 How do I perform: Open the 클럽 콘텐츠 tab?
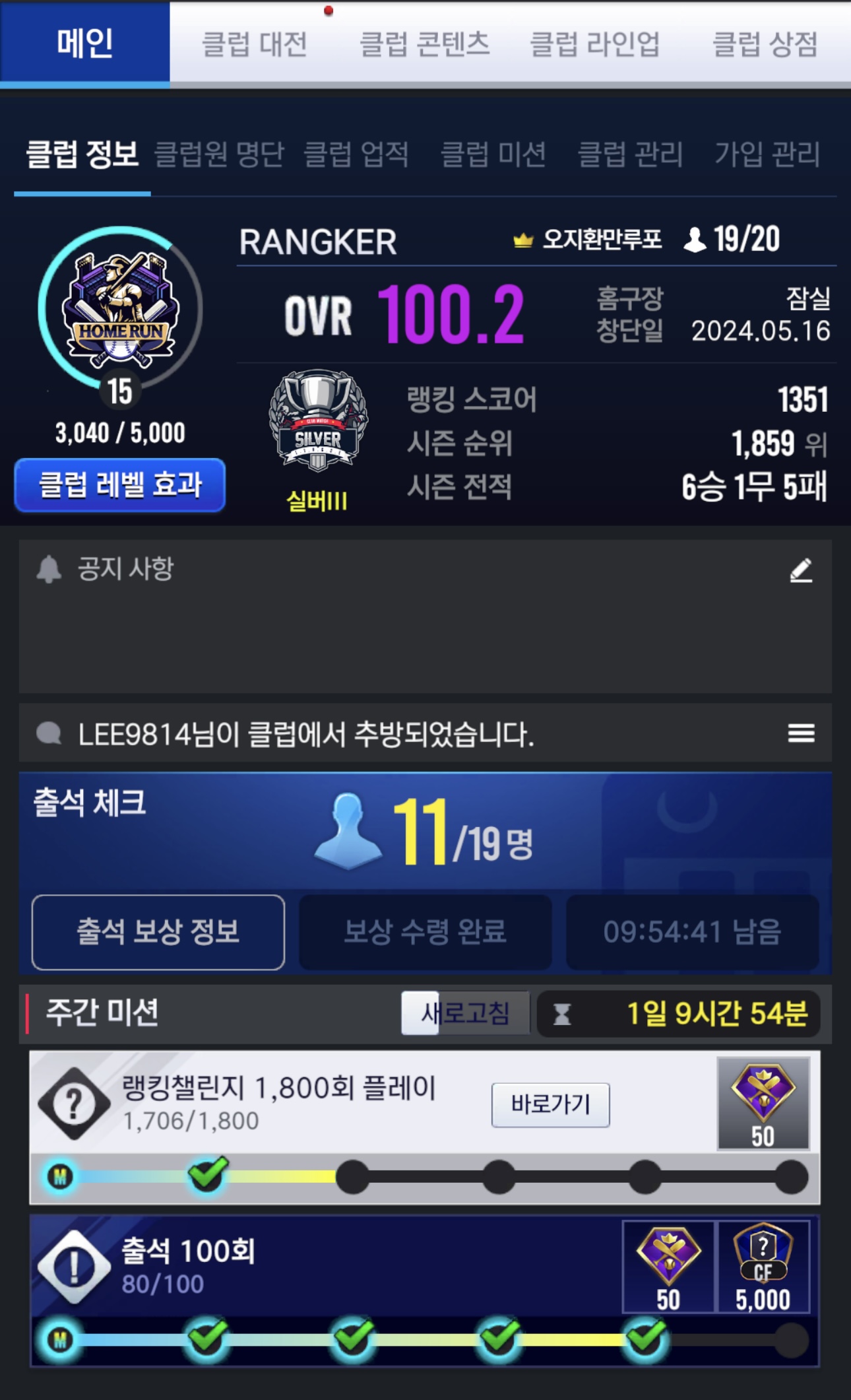click(x=424, y=45)
